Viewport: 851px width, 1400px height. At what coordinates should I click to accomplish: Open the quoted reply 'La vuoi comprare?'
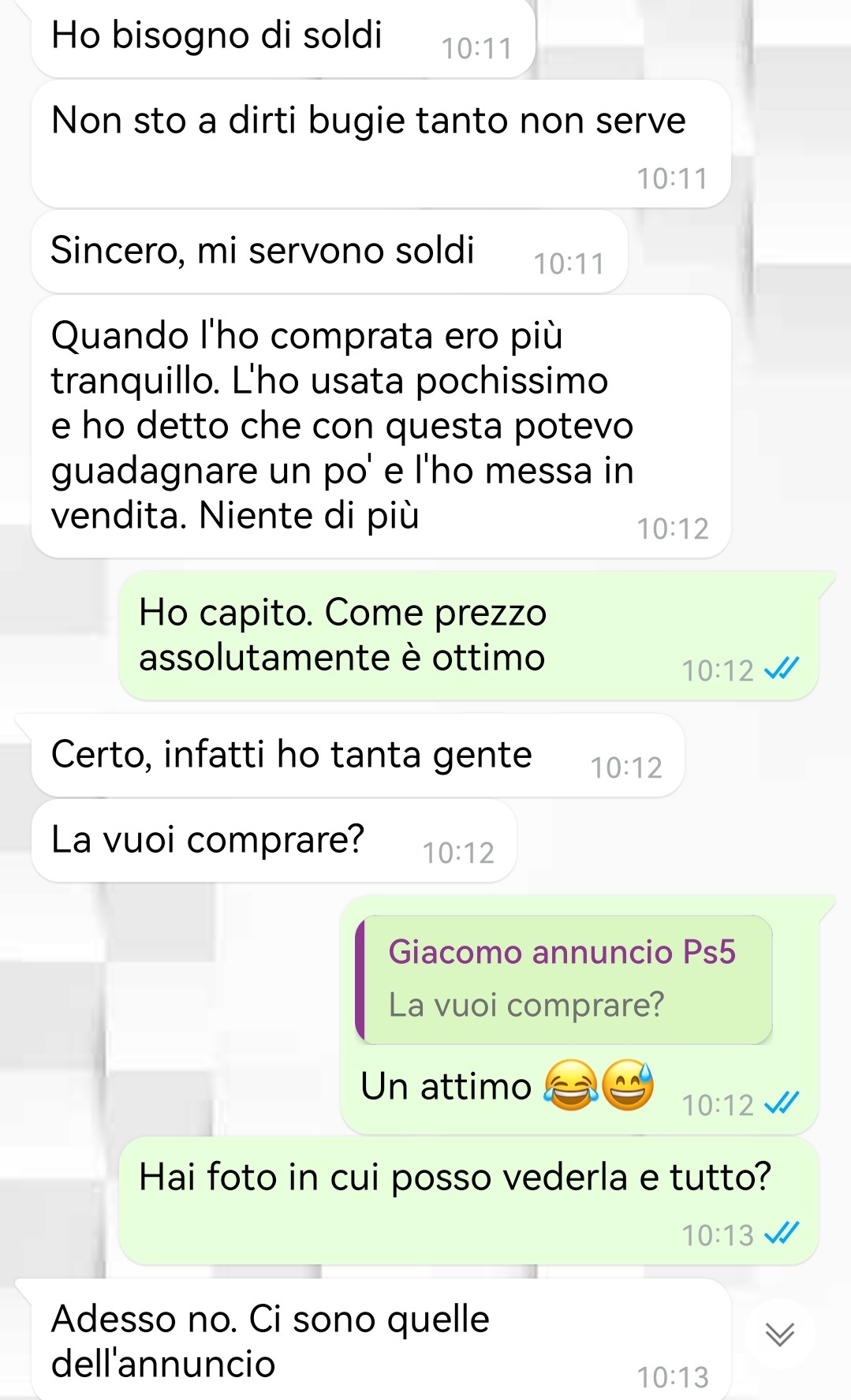point(564,980)
